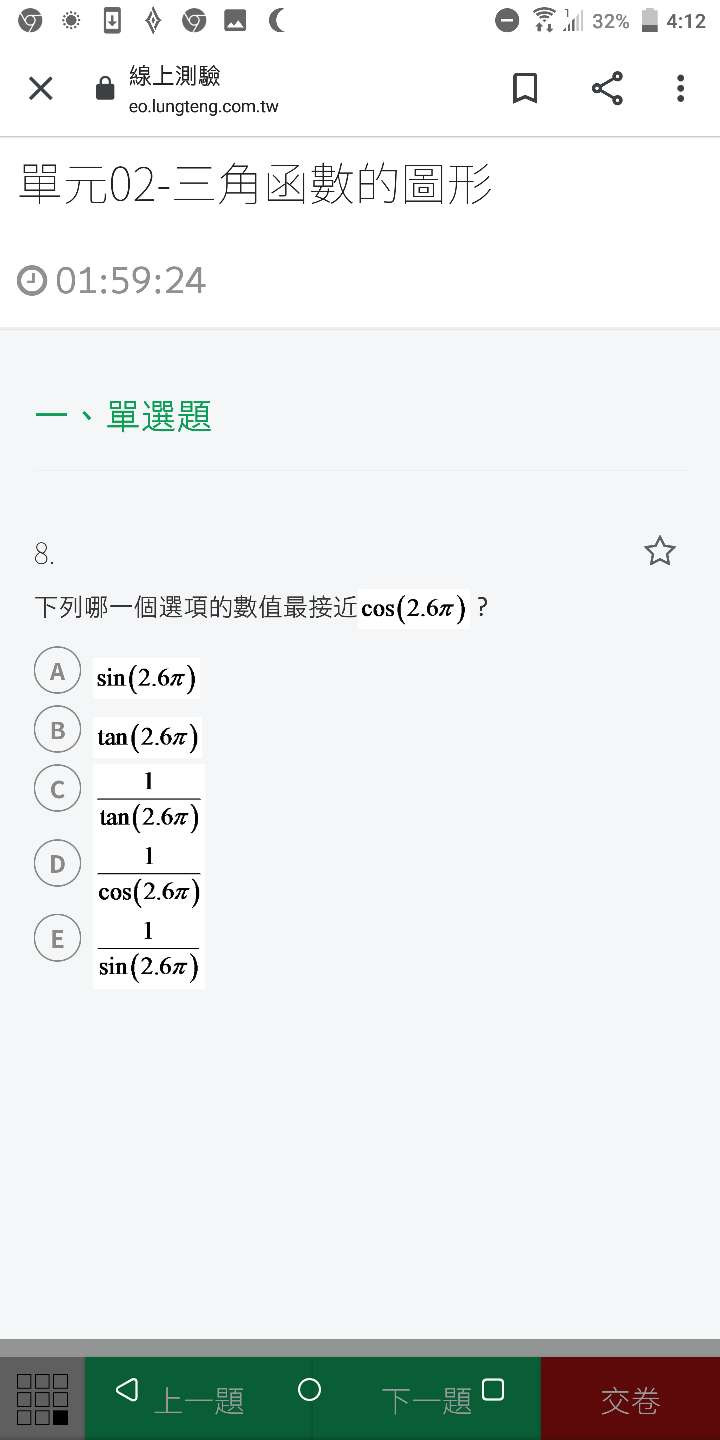Image resolution: width=720 pixels, height=1440 pixels.
Task: Close the browser tab with X
Action: tap(40, 89)
